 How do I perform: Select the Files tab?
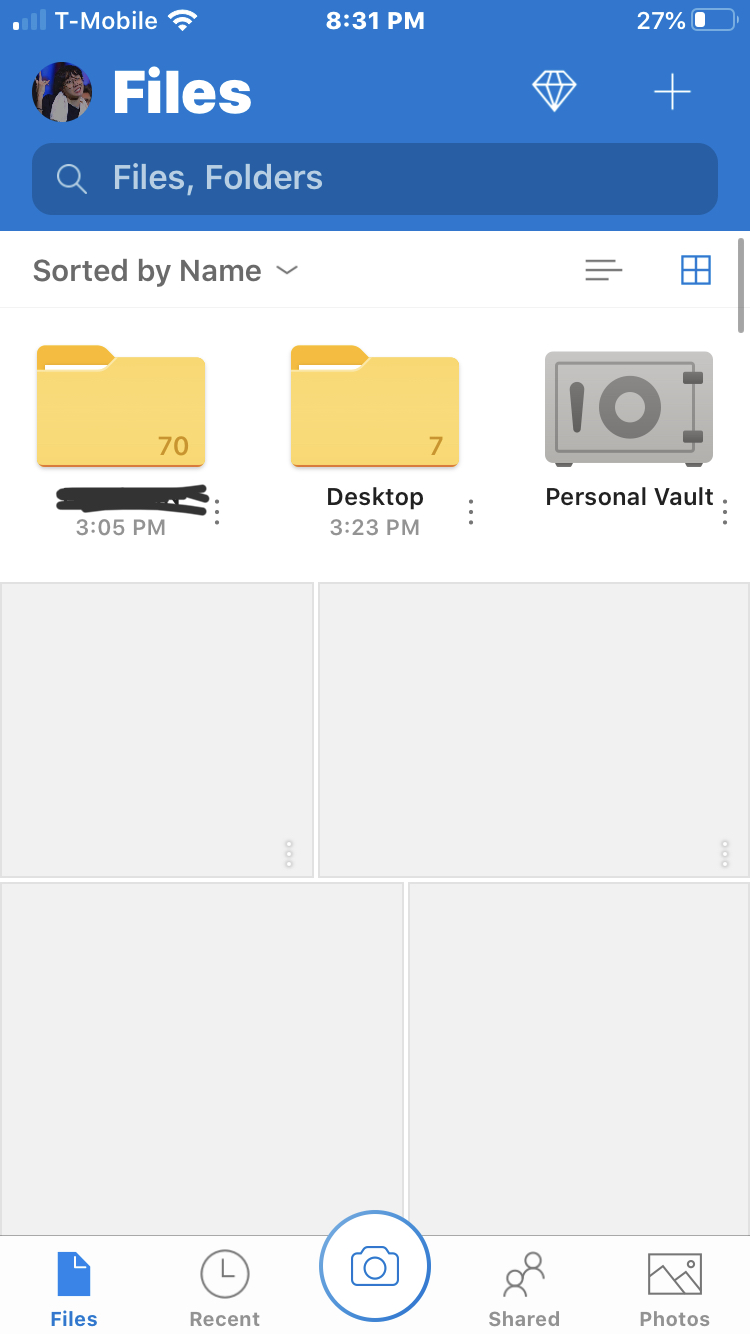pos(74,1288)
